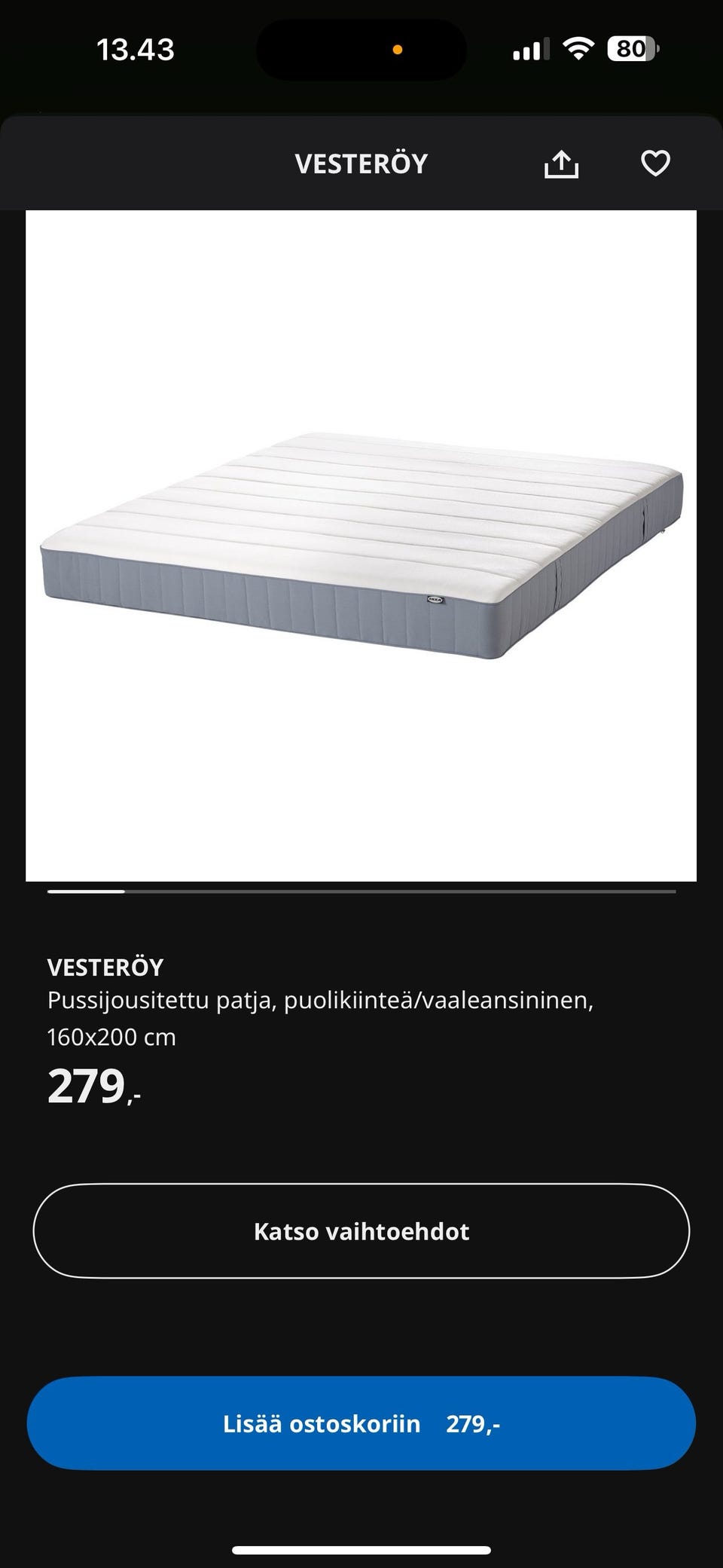This screenshot has height=1568, width=723.
Task: Open the product name VESTERÖY link
Action: point(105,967)
